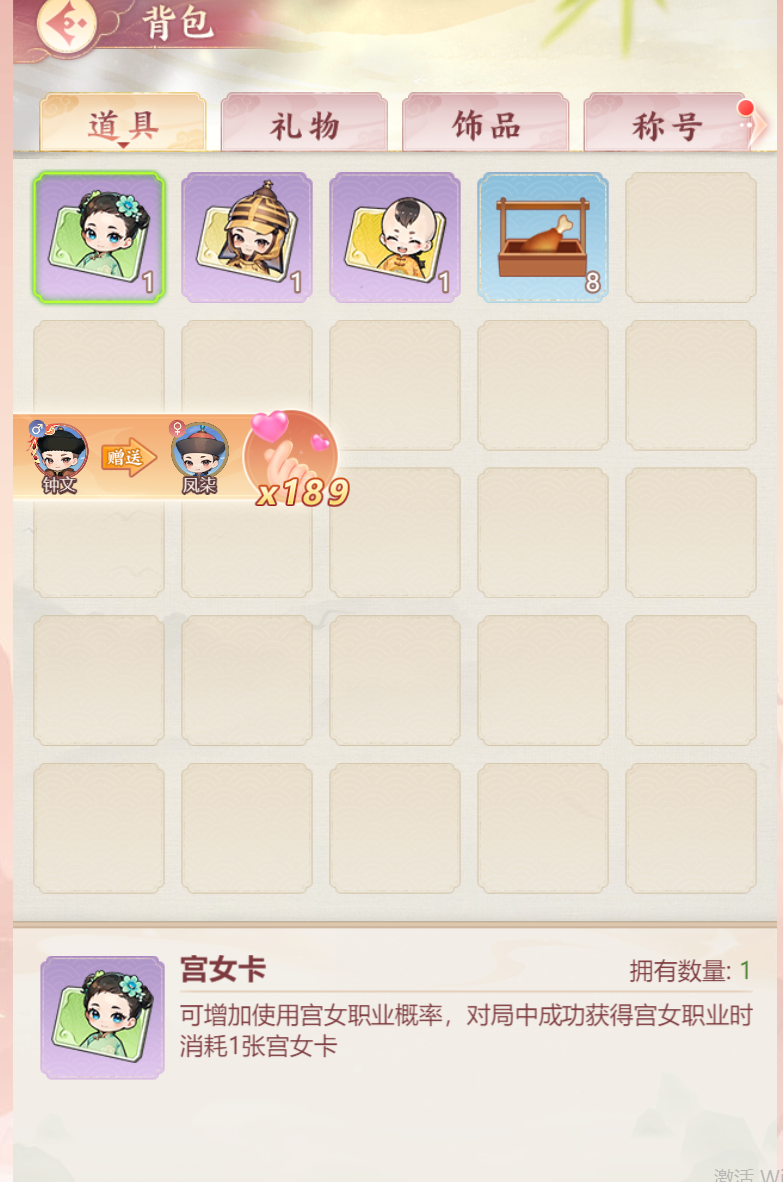
Task: Switch to the 礼物 tab
Action: point(304,125)
